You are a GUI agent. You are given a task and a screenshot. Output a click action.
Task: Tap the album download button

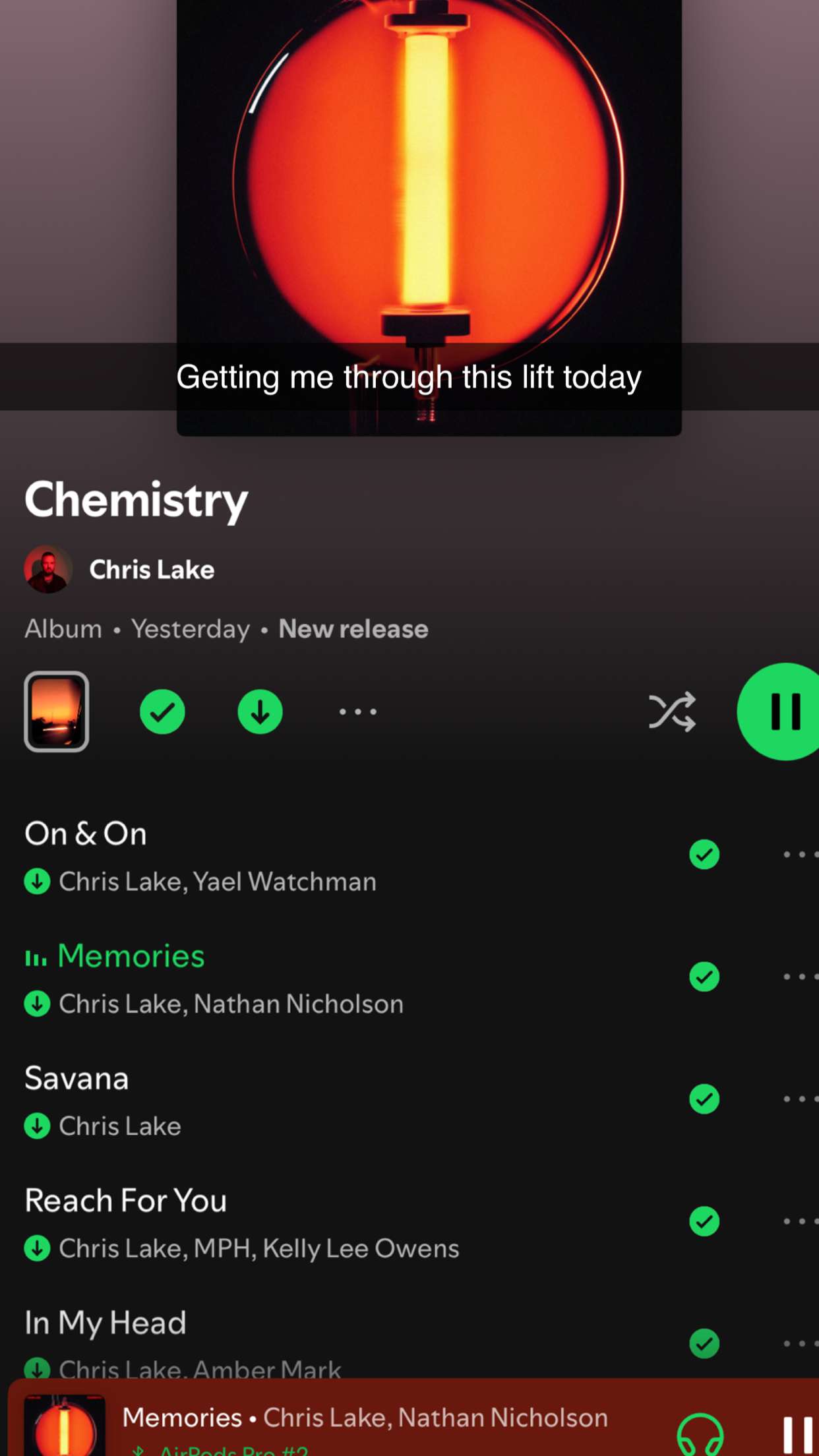click(x=260, y=712)
